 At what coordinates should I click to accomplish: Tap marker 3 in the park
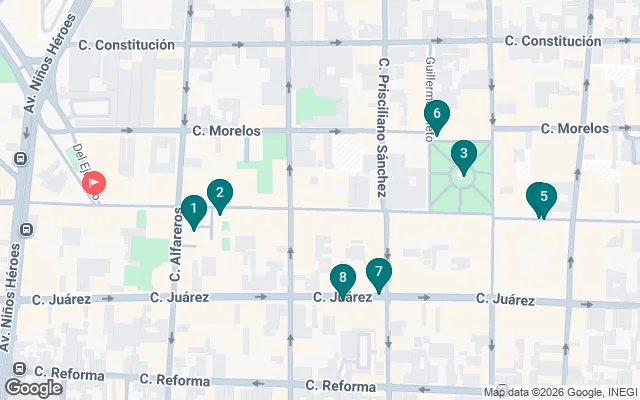coord(462,155)
